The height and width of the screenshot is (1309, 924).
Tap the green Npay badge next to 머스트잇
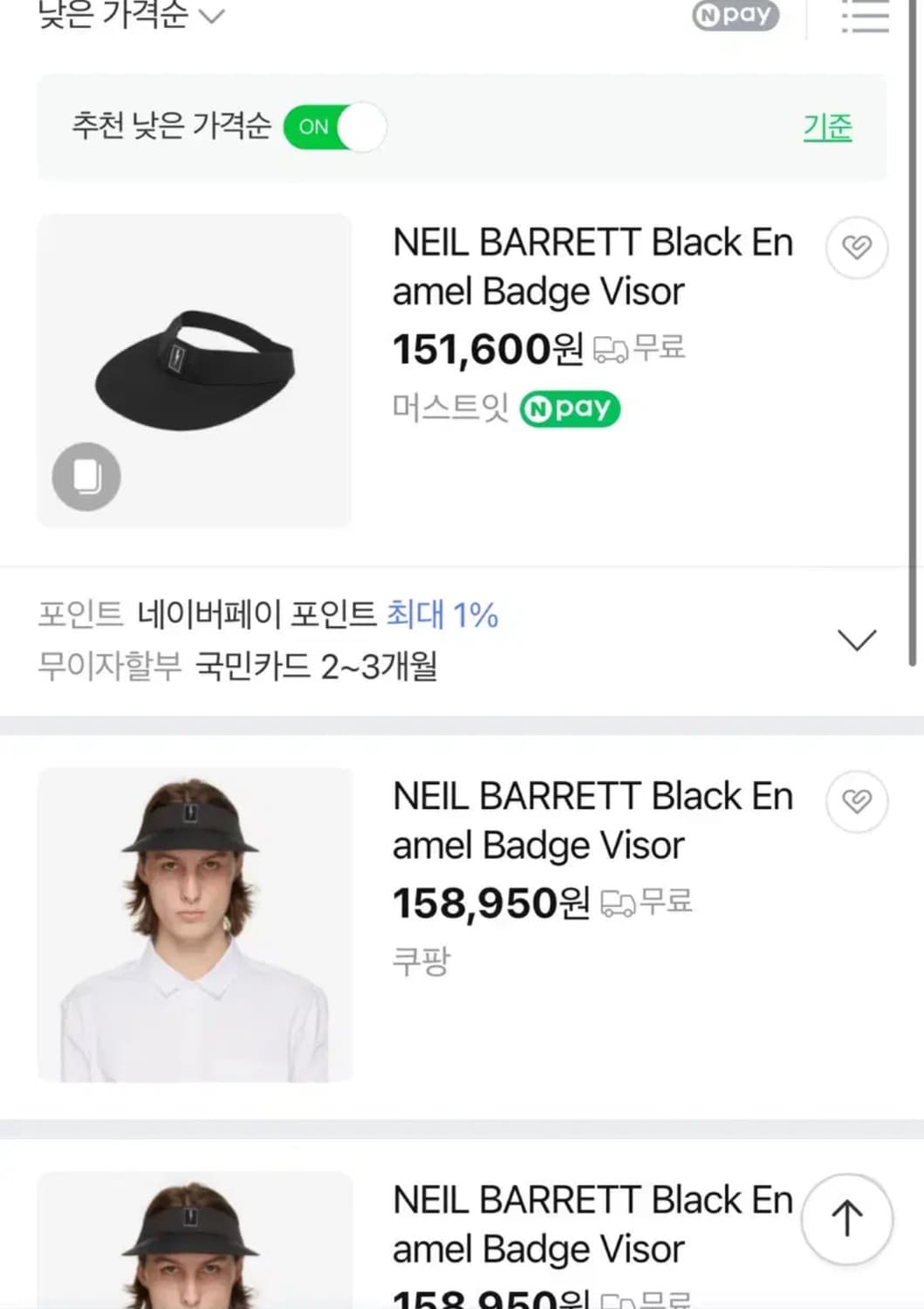coord(571,408)
